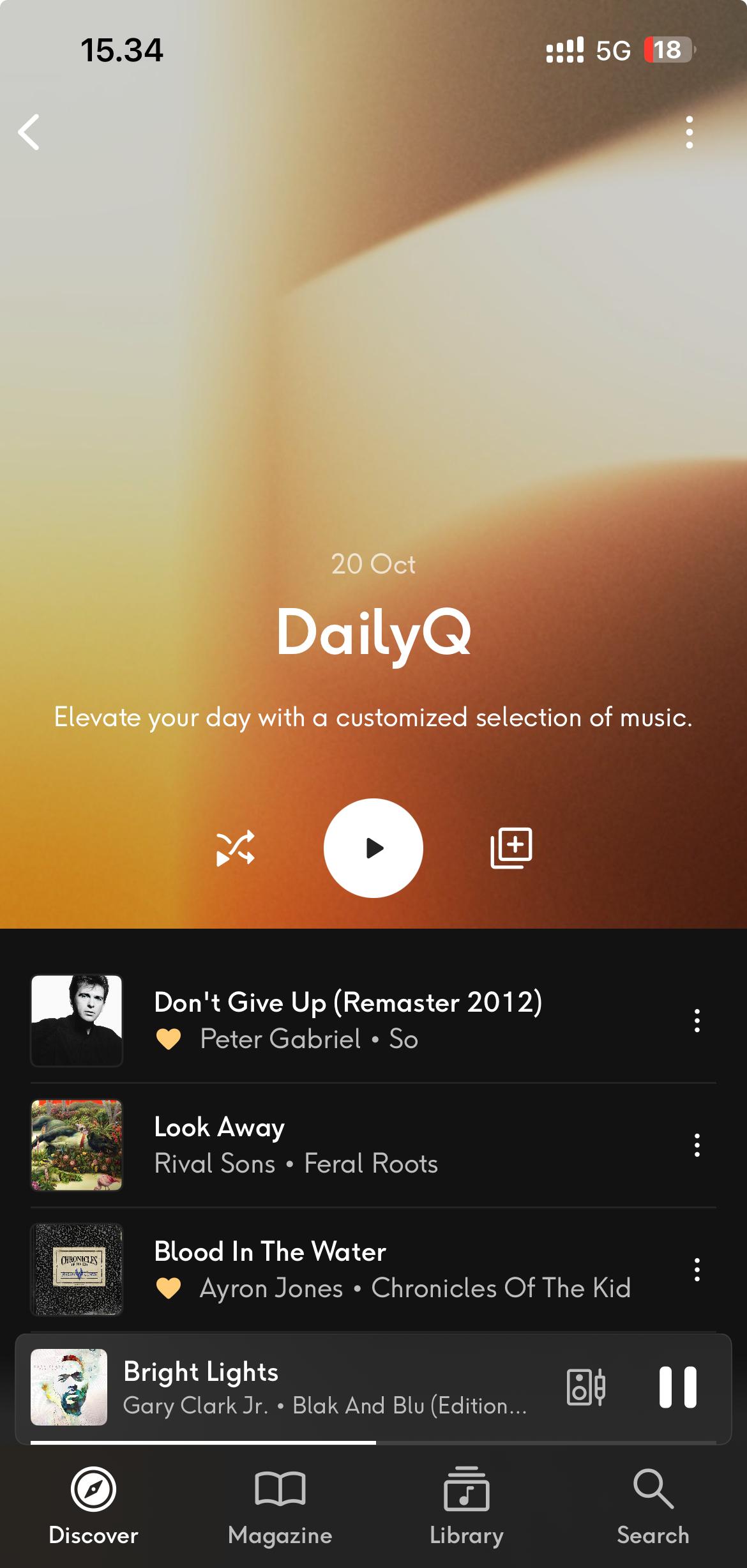Choose audio output device
The width and height of the screenshot is (747, 1568).
click(585, 1387)
